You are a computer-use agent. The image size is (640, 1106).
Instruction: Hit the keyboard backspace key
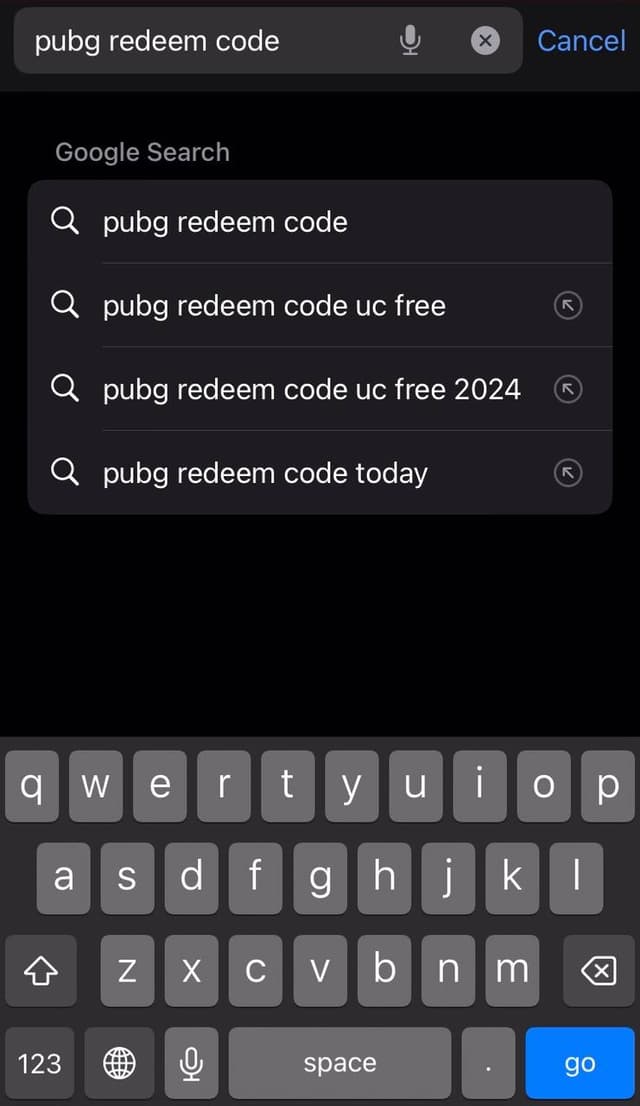pos(598,970)
